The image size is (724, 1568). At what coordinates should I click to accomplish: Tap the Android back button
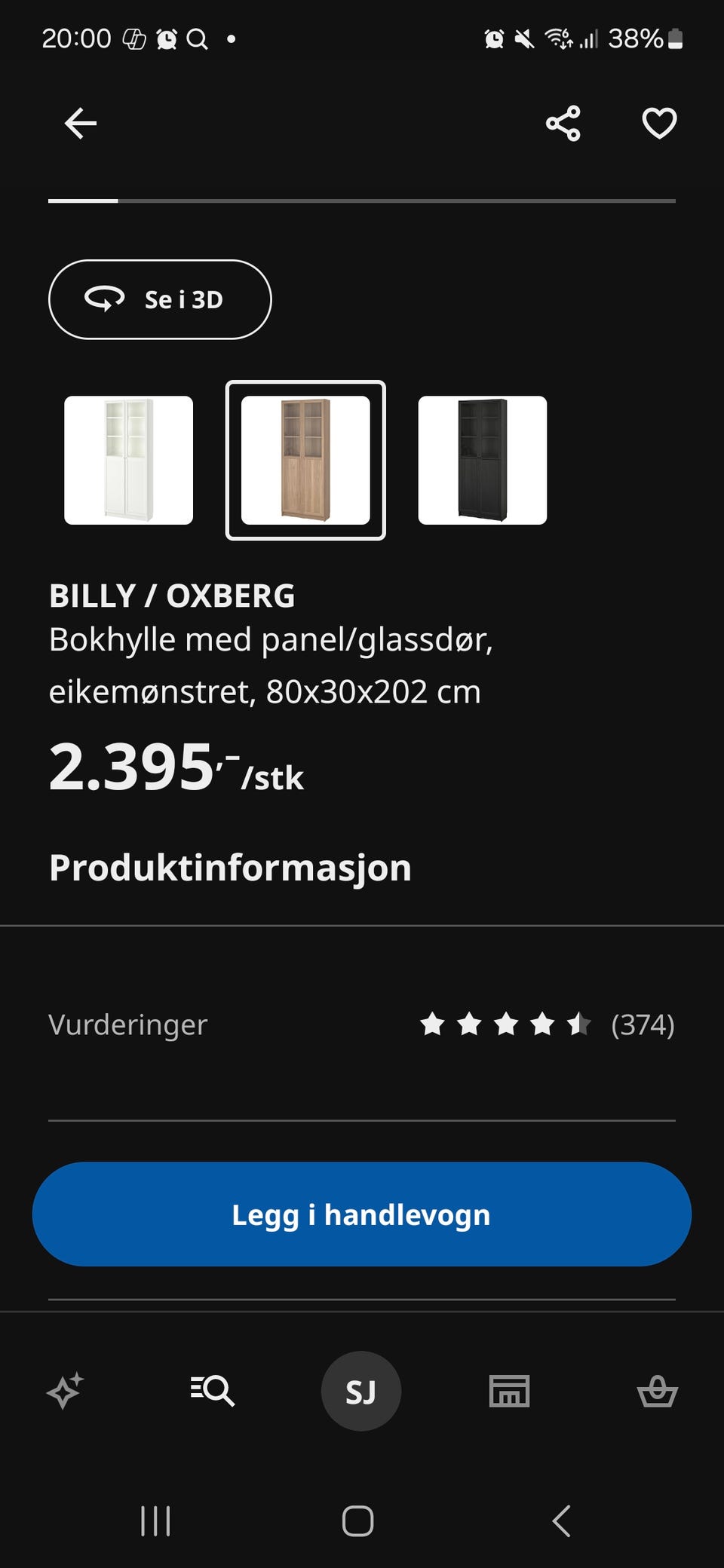tap(561, 1520)
